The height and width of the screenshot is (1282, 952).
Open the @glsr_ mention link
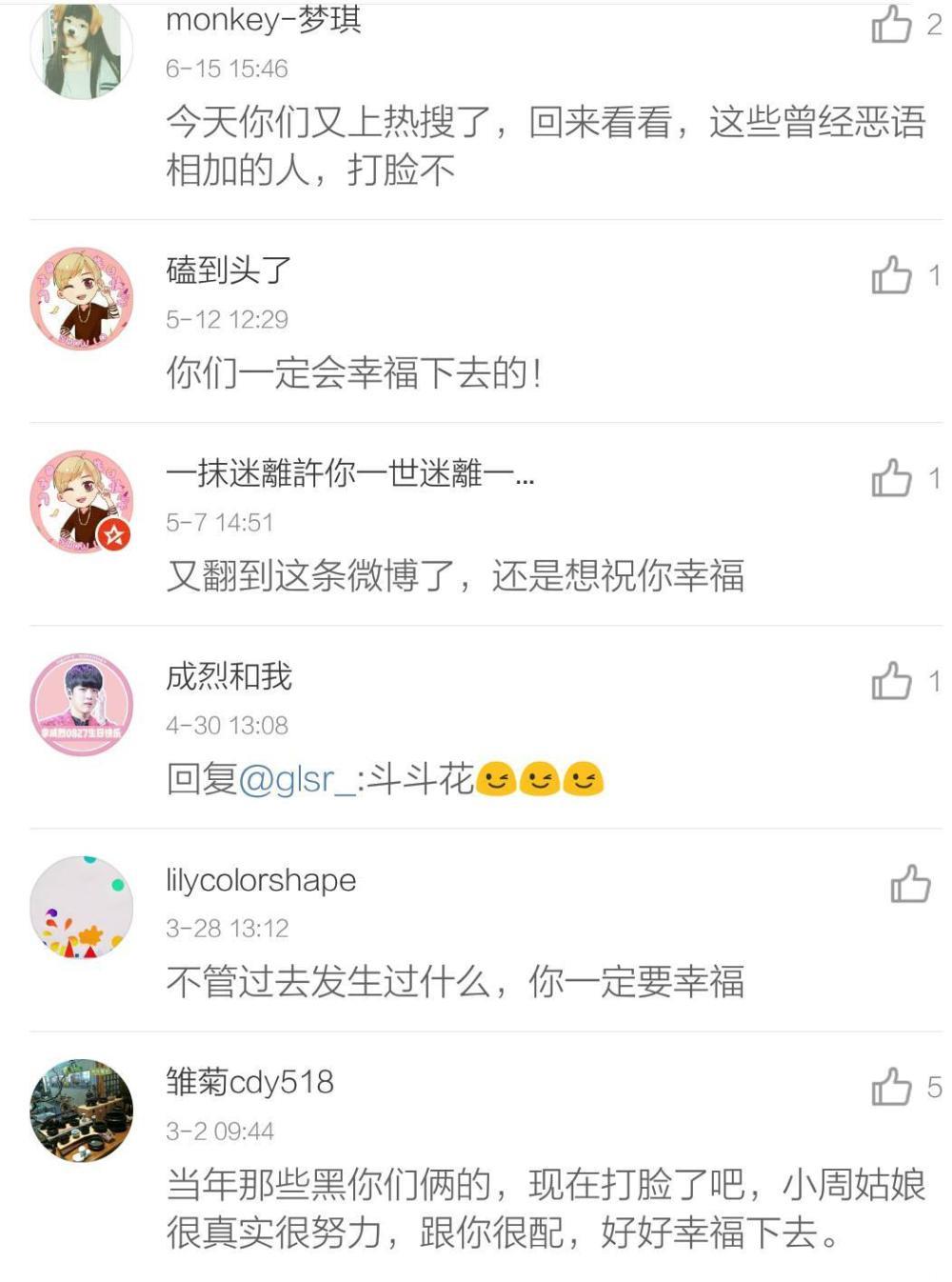click(297, 780)
